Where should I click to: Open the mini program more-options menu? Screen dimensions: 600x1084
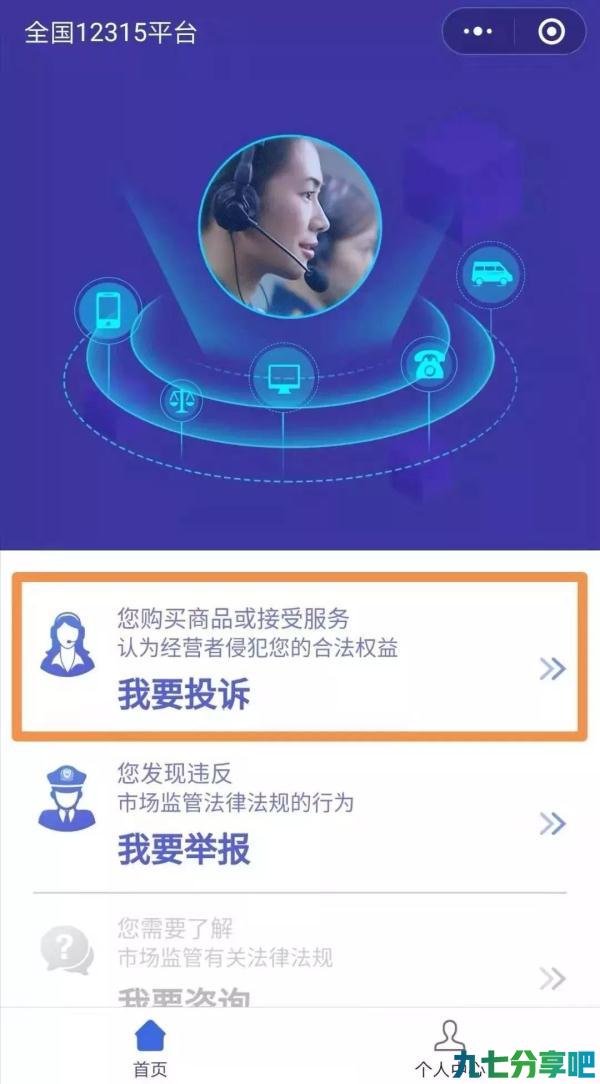click(x=478, y=31)
